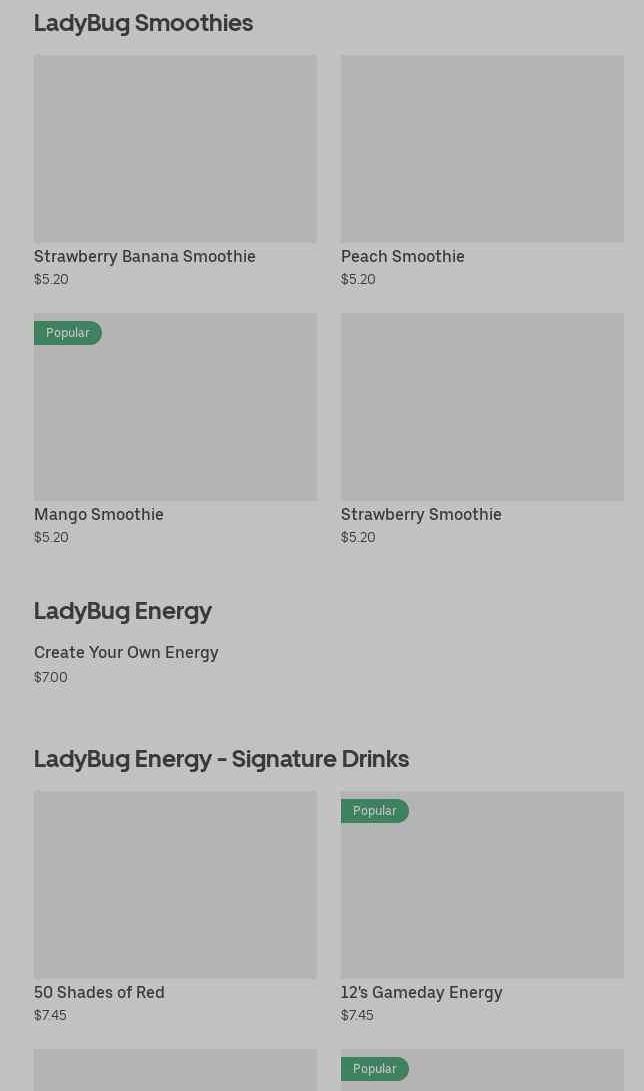Image resolution: width=644 pixels, height=1091 pixels.
Task: Choose the Strawberry Smoothie item
Action: [482, 429]
